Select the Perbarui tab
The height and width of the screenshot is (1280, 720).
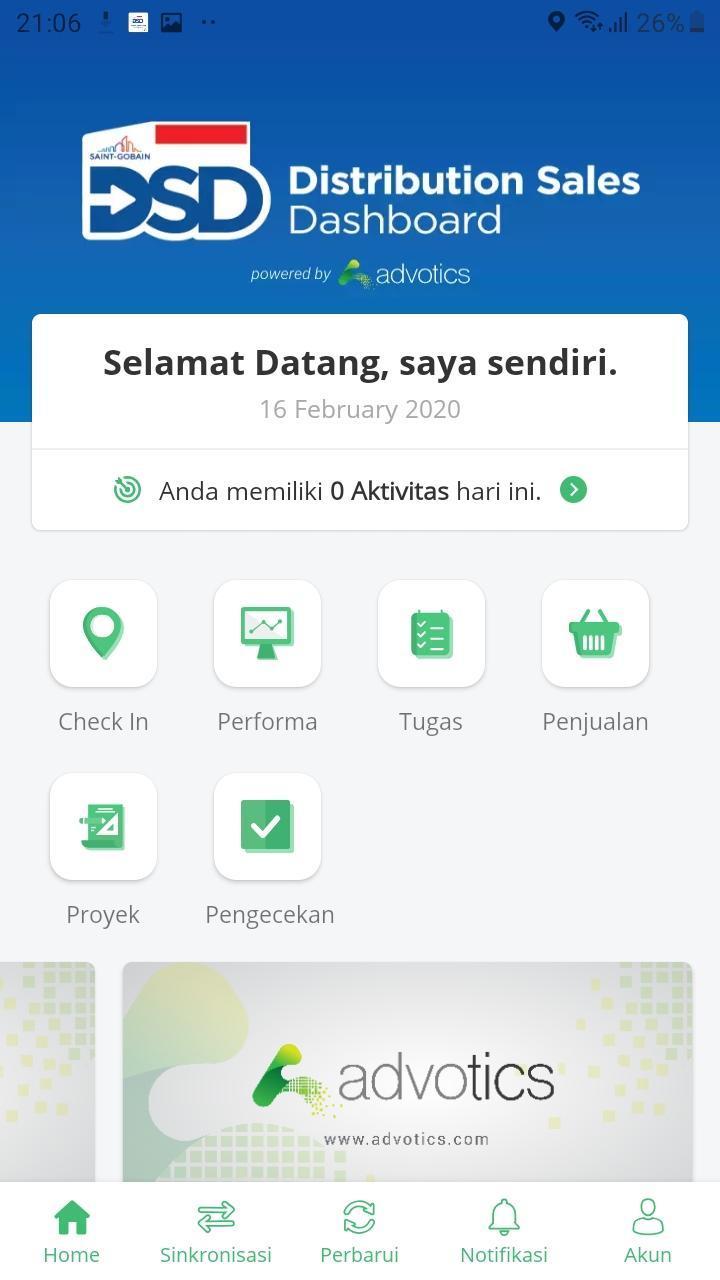360,1232
